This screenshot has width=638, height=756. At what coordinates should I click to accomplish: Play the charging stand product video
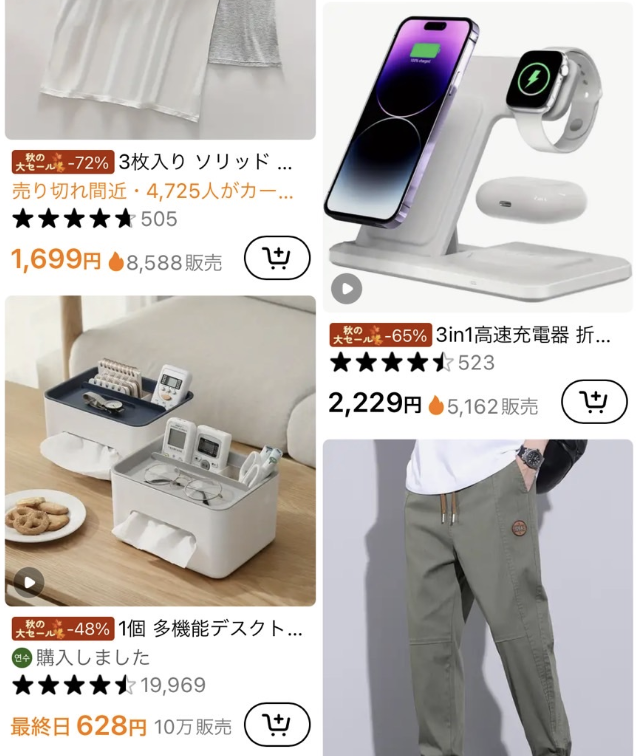[x=346, y=289]
